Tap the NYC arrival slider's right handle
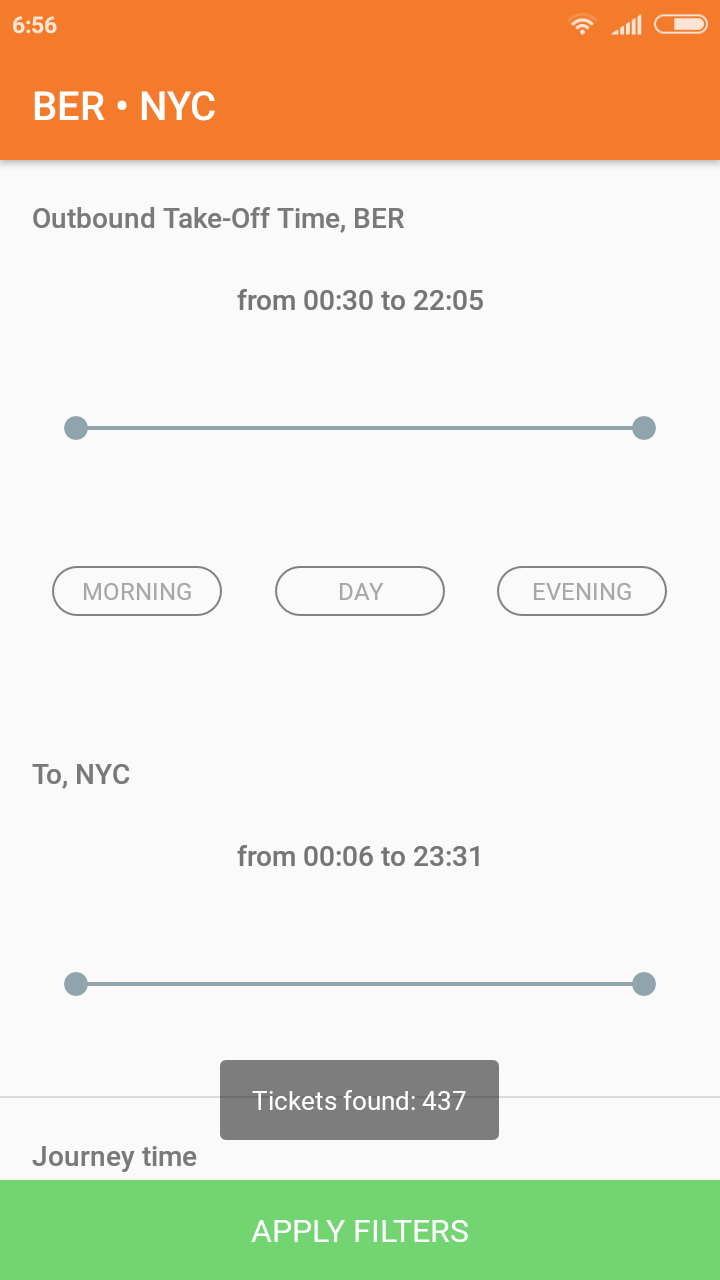This screenshot has width=720, height=1280. [x=644, y=984]
